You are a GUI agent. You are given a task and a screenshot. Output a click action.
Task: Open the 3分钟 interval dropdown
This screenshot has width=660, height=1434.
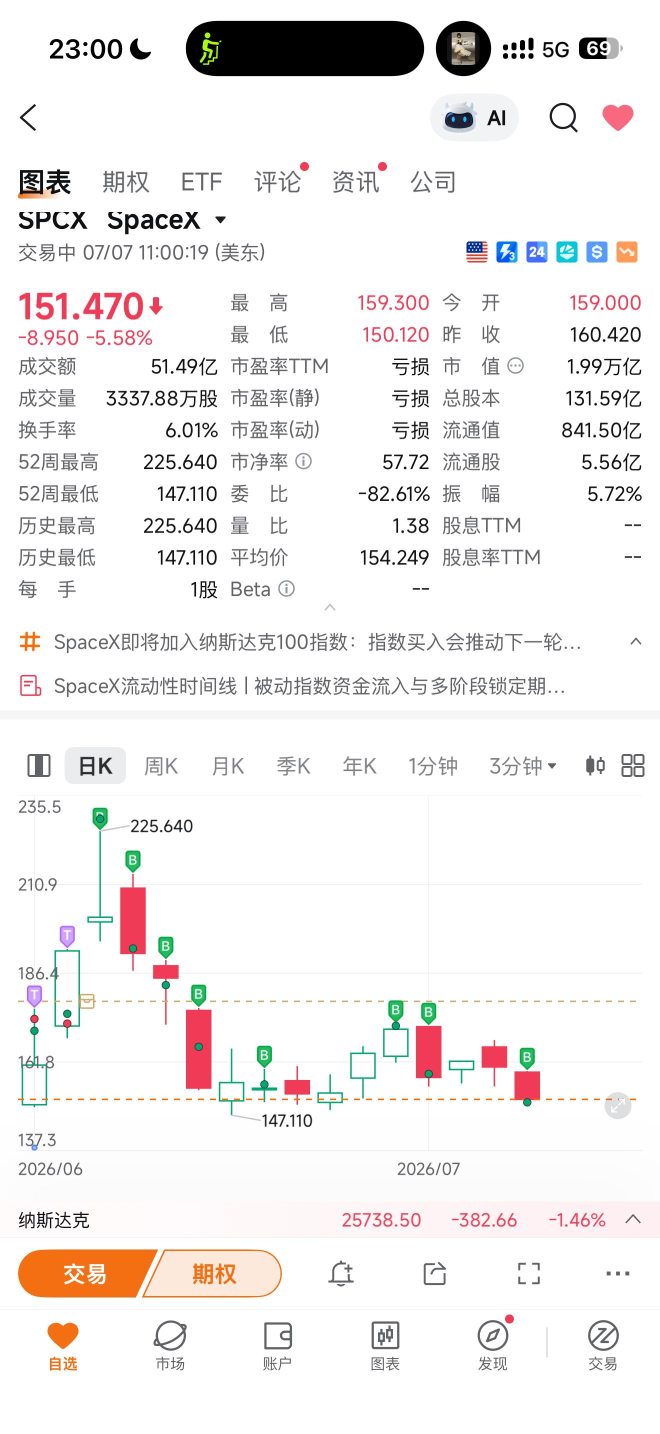522,766
